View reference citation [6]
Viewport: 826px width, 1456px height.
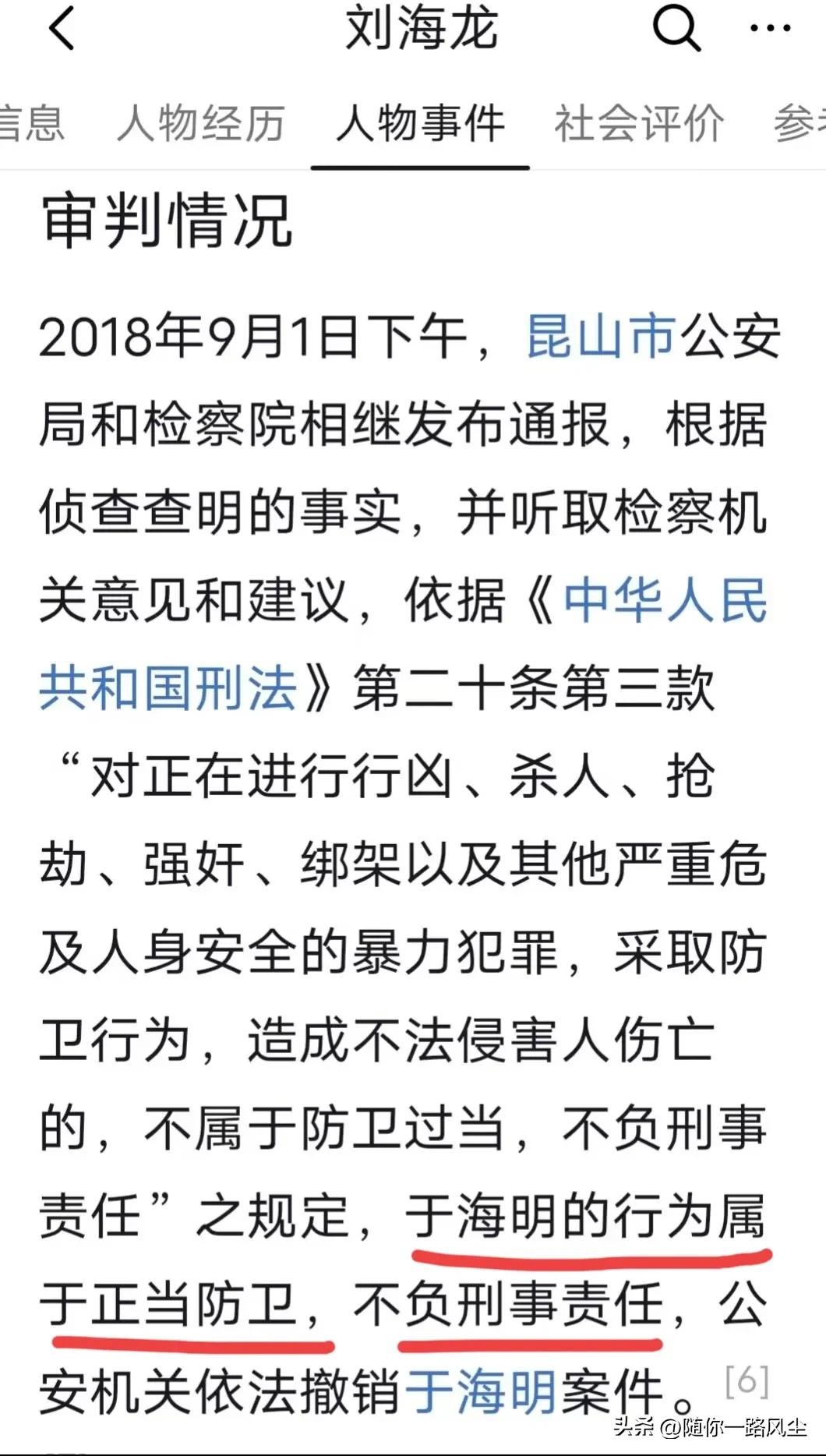pos(747,1380)
